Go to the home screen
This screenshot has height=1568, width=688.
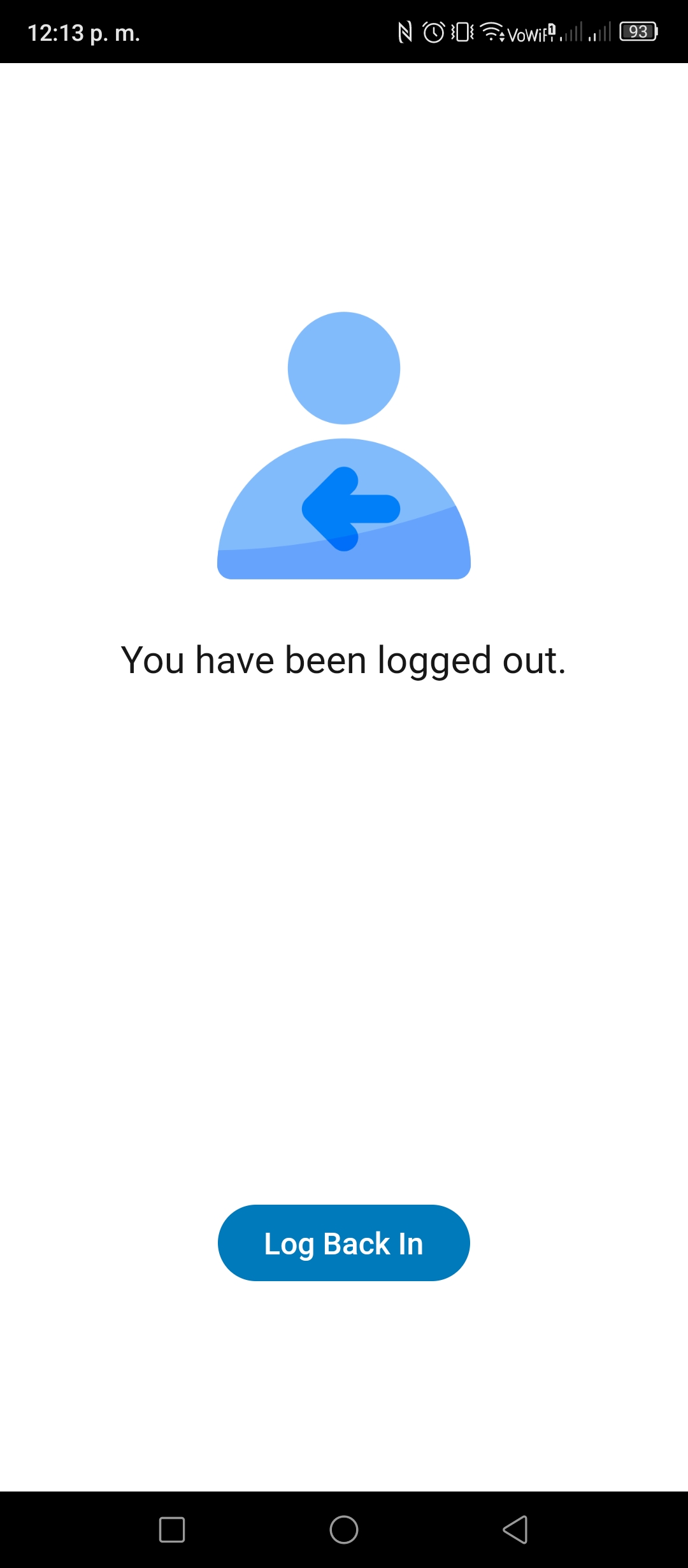(344, 1529)
